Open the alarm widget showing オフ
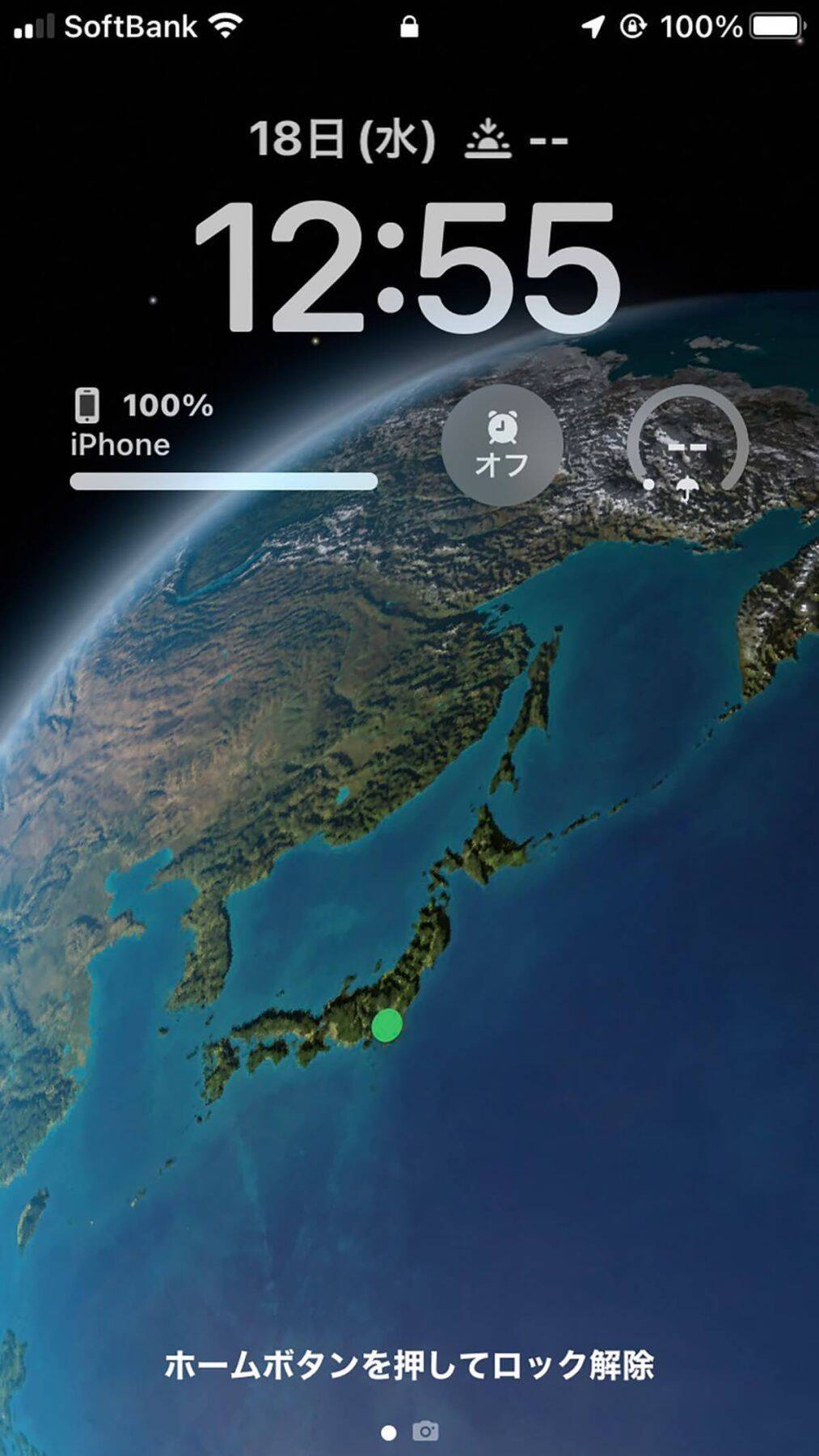 (502, 445)
